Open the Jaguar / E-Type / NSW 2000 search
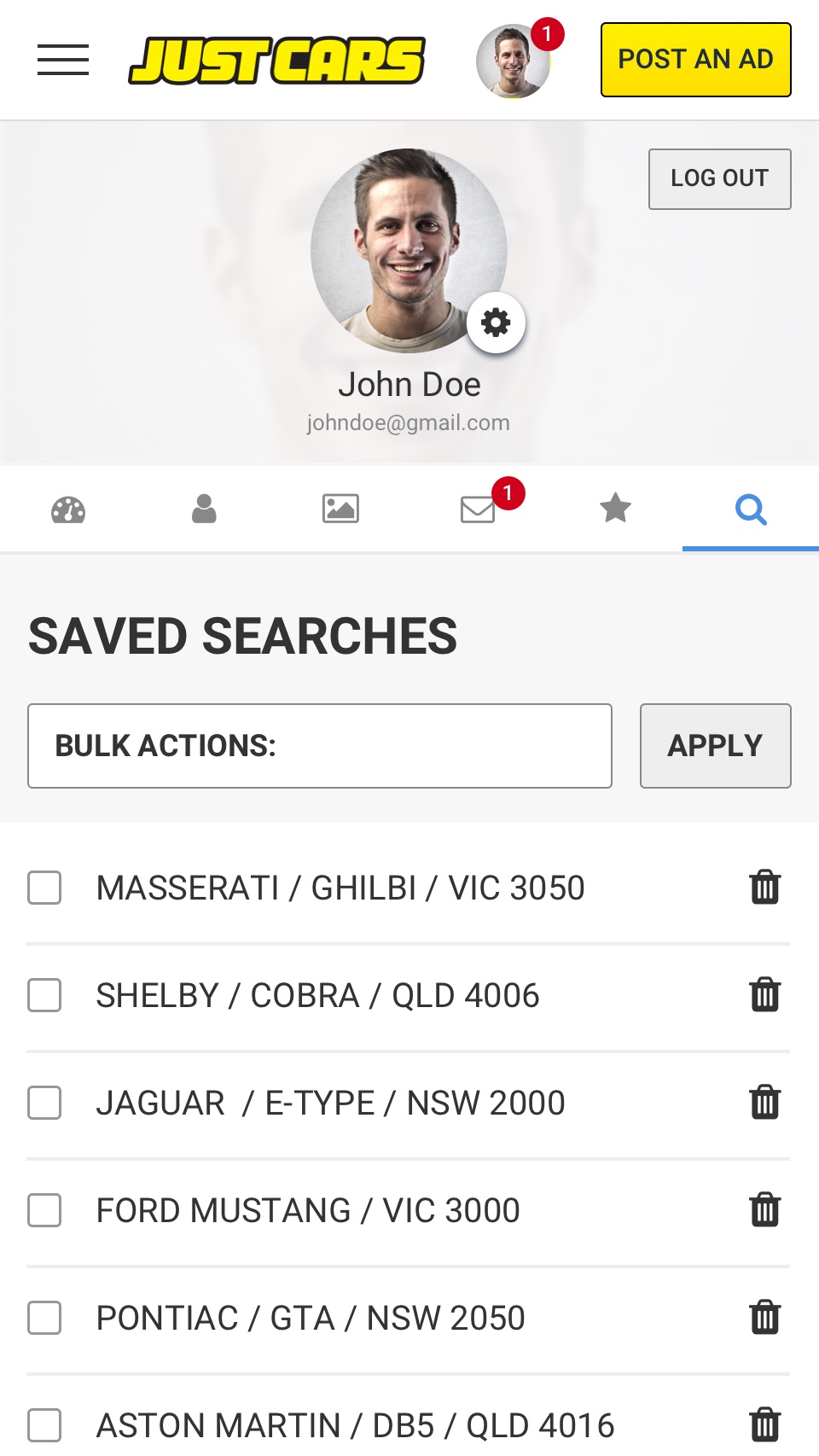Screen dimensions: 819x1456 point(330,1103)
